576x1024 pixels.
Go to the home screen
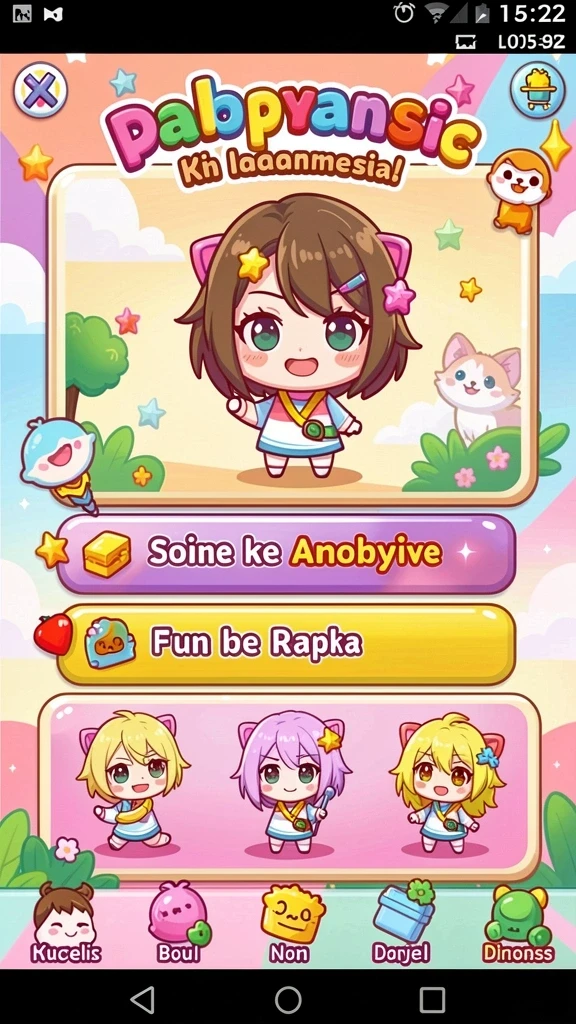tap(288, 999)
